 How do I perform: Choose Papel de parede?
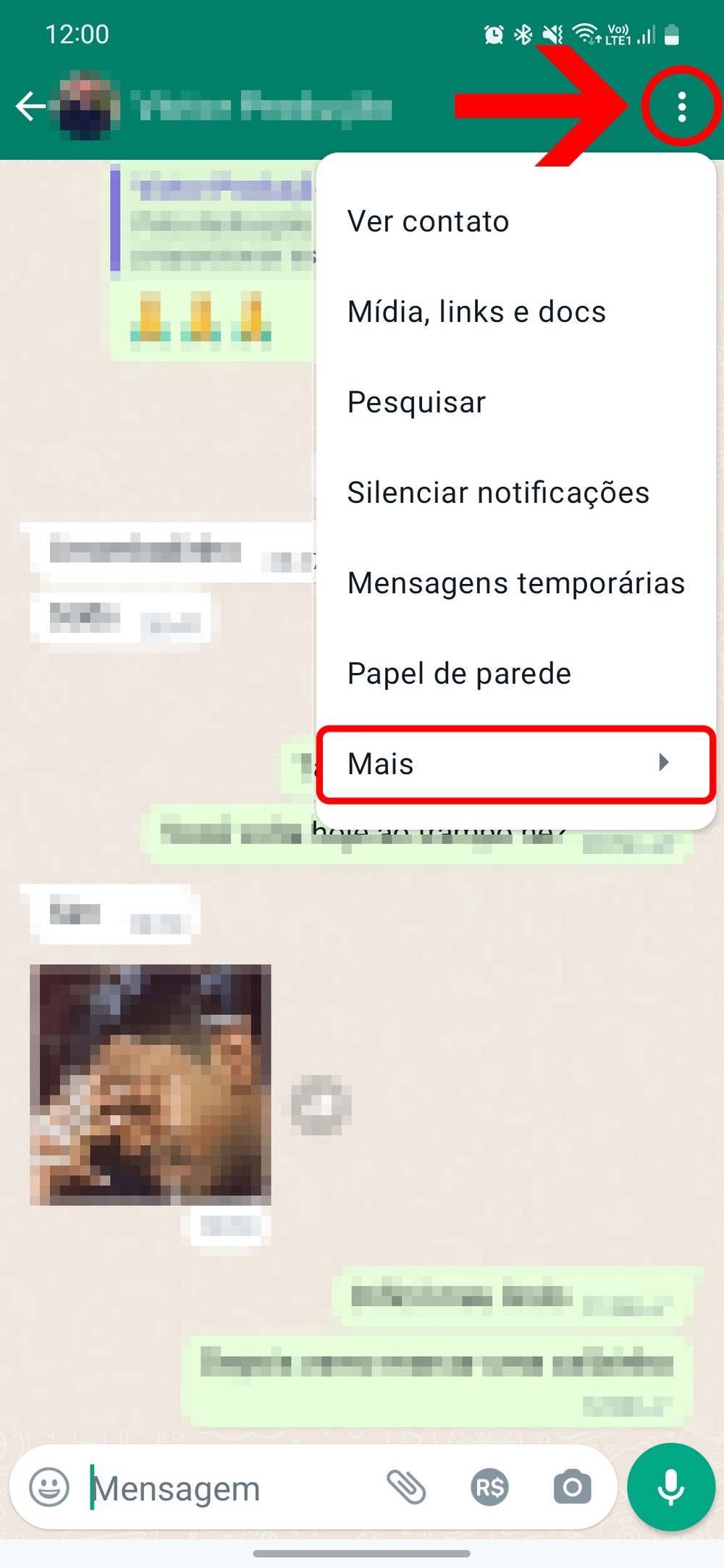click(x=459, y=674)
